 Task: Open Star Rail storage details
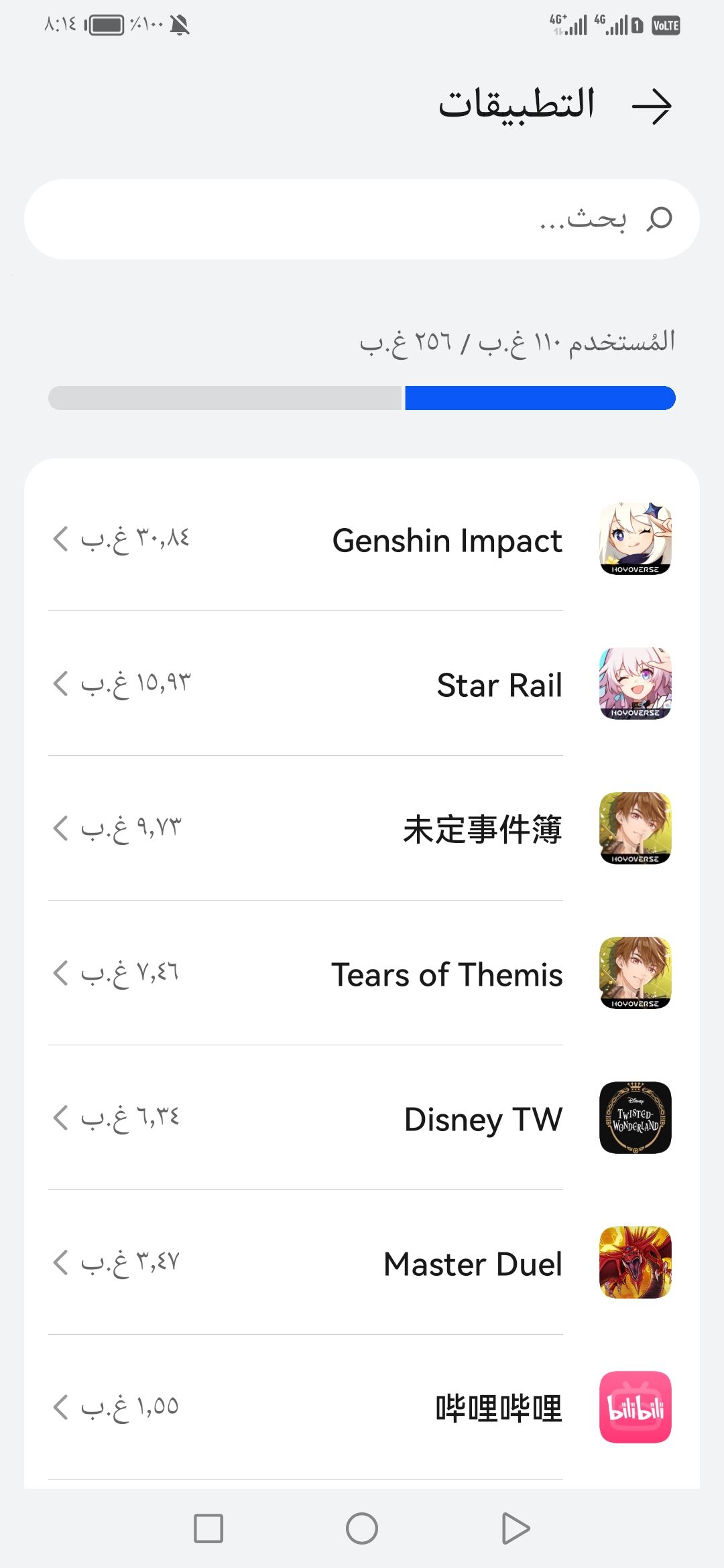pyautogui.click(x=362, y=684)
